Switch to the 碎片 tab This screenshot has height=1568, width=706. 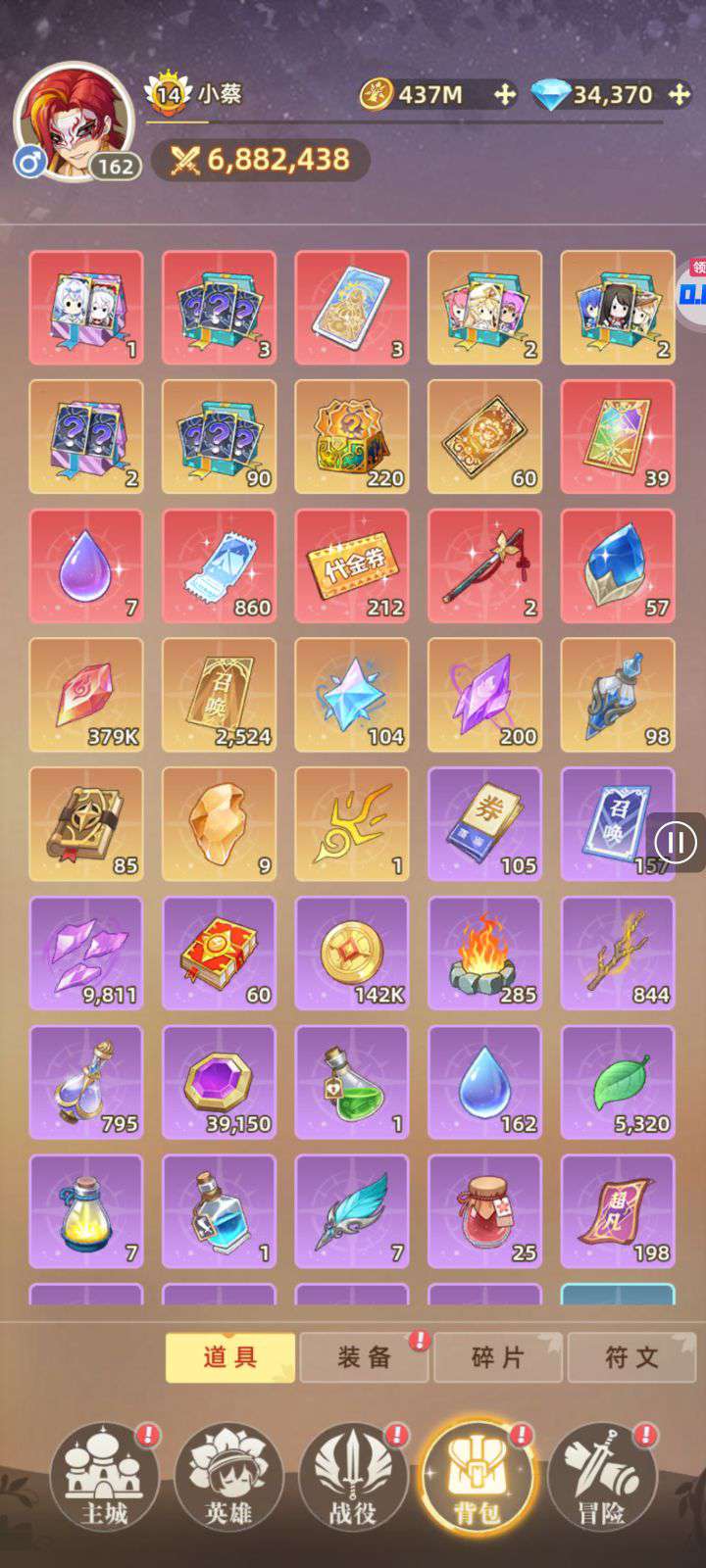[x=498, y=1357]
